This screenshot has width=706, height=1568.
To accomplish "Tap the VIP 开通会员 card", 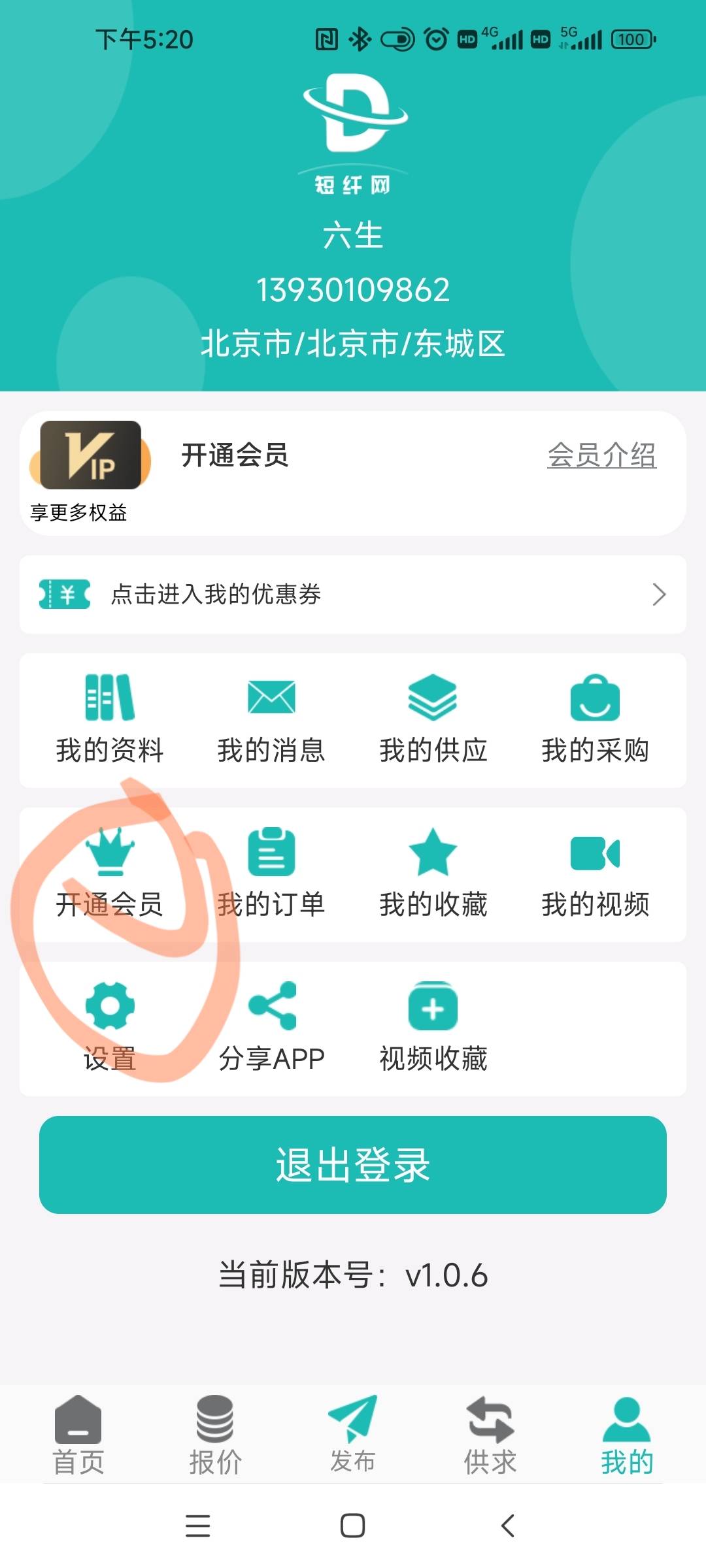I will [234, 456].
